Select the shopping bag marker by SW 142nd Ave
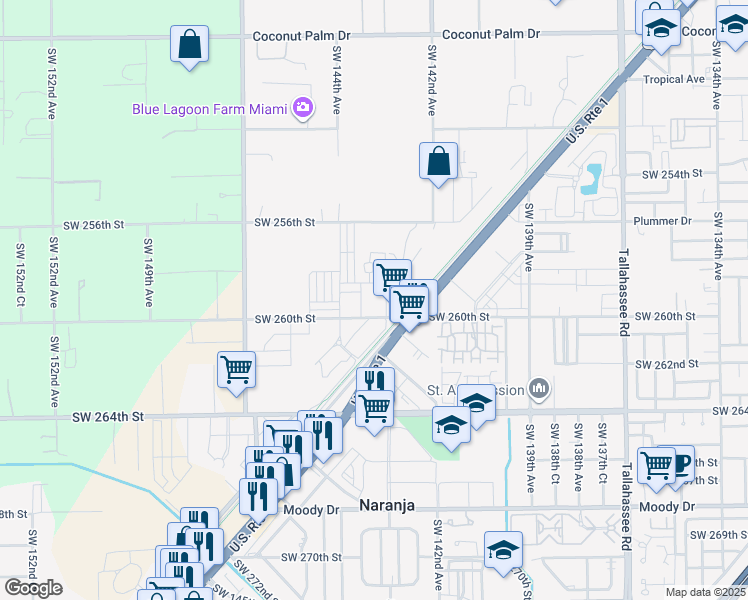This screenshot has width=748, height=600. coord(438,162)
